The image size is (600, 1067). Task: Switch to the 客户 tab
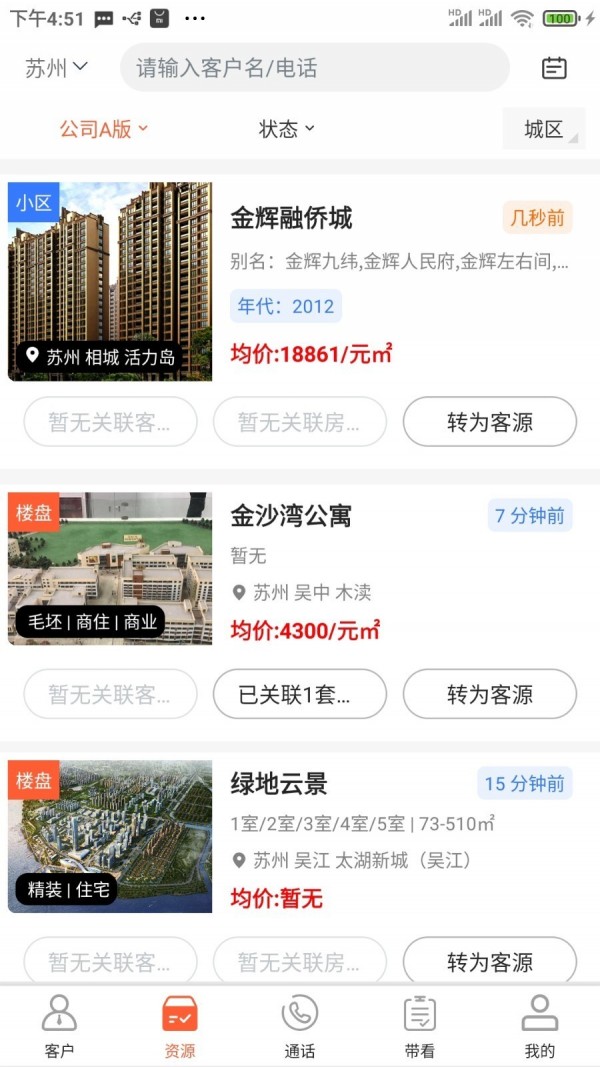[59, 1026]
